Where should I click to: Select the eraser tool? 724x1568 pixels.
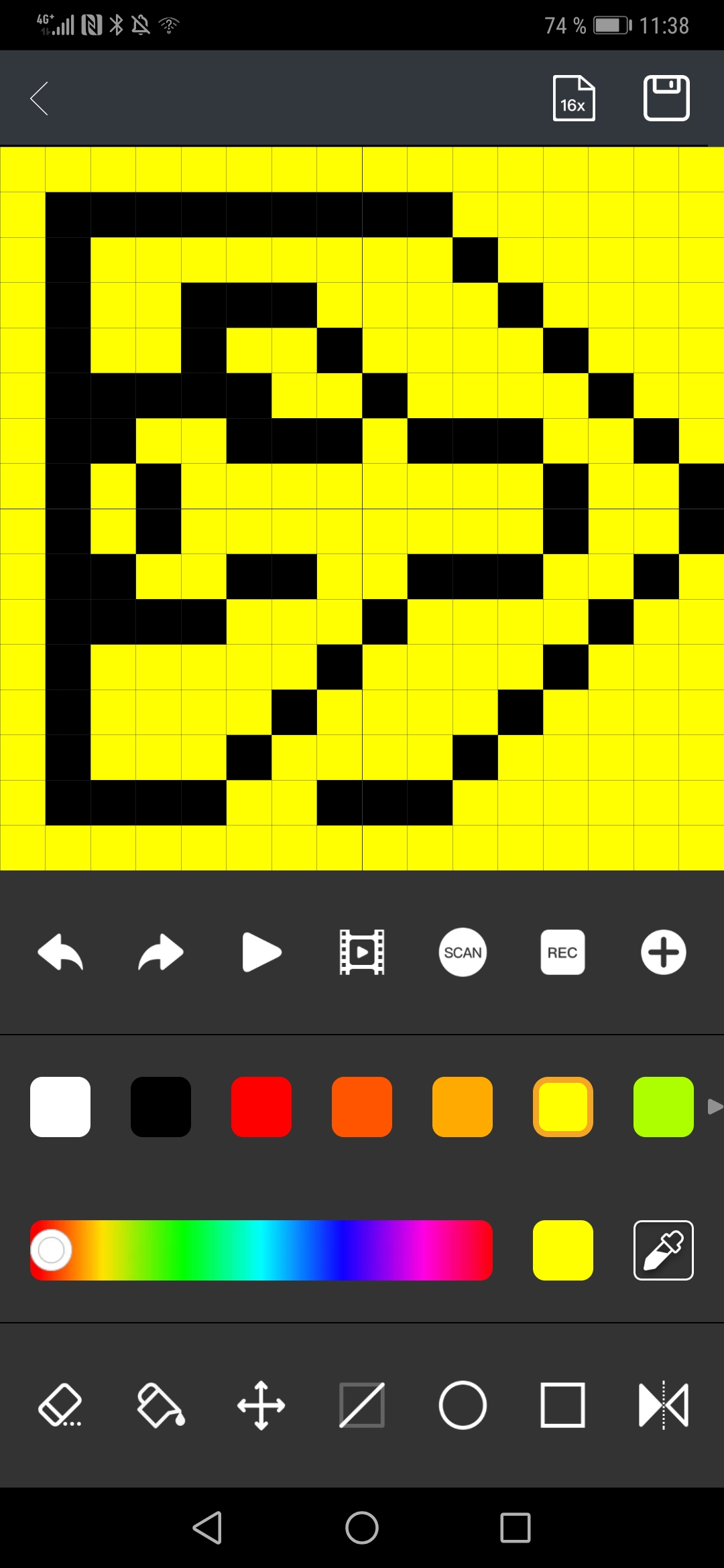pos(60,1405)
